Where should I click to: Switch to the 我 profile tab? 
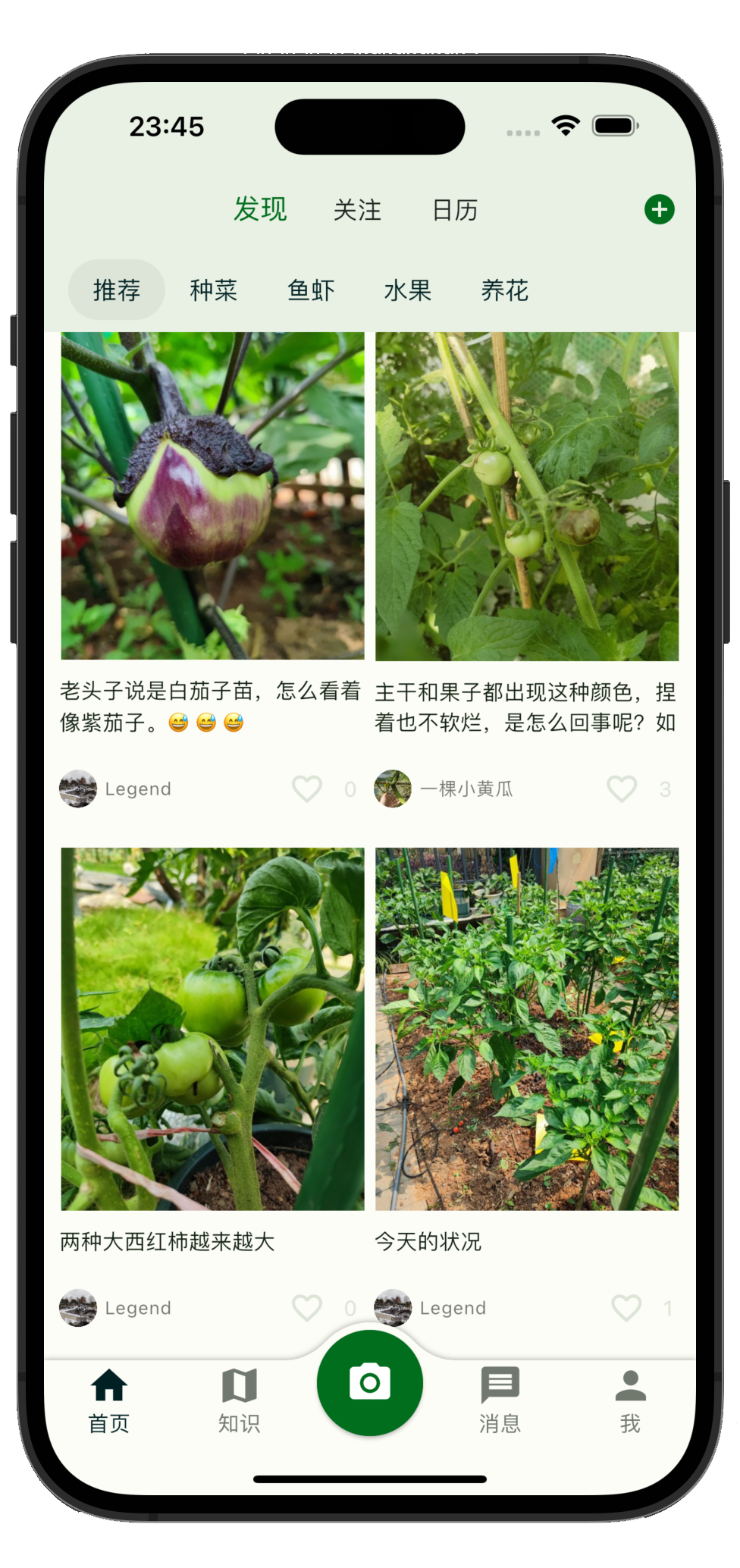coord(630,1400)
